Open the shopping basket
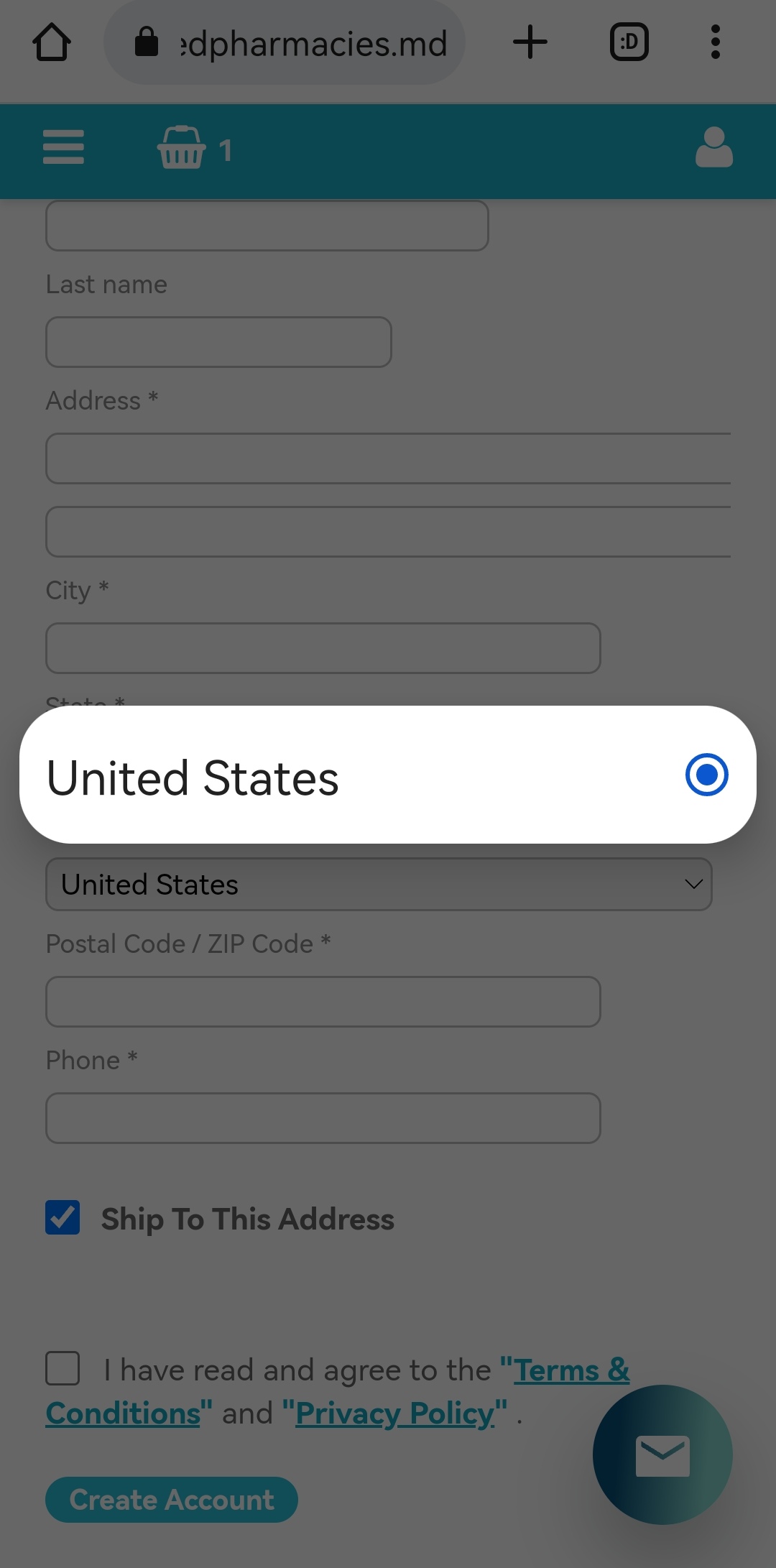This screenshot has height=1568, width=776. (x=183, y=149)
